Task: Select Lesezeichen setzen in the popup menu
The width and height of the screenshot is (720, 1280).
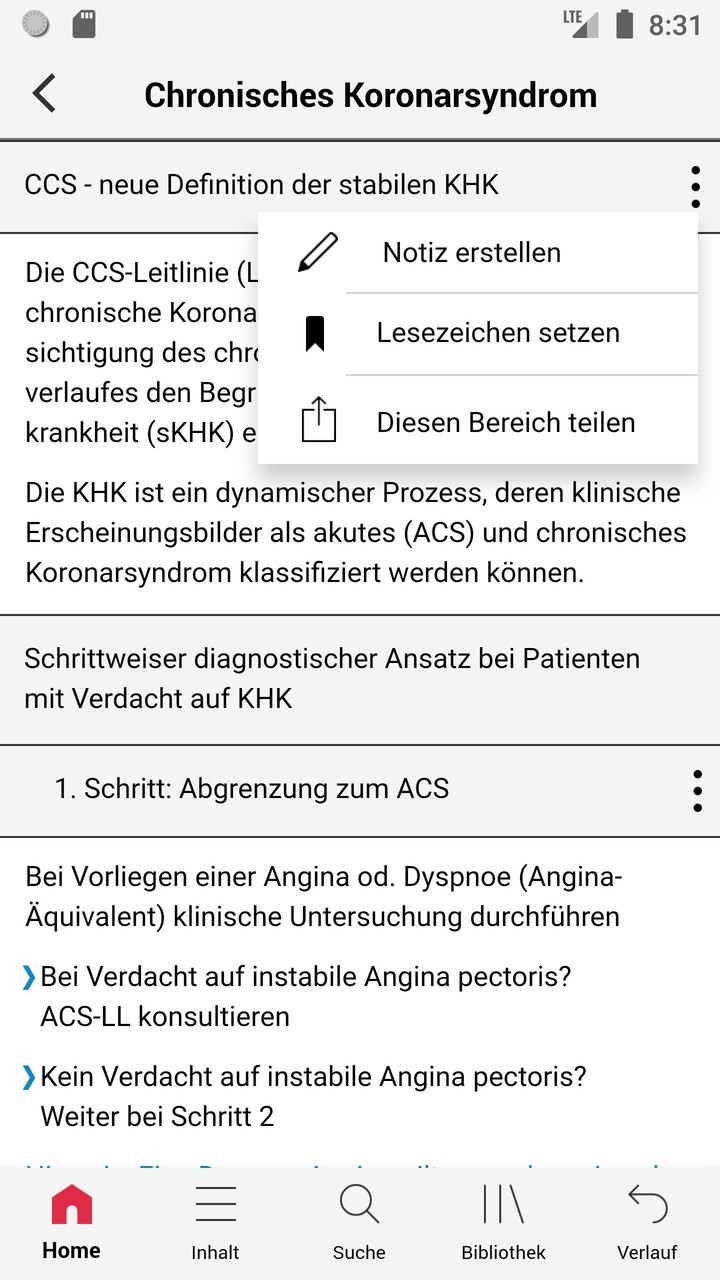Action: pos(498,333)
